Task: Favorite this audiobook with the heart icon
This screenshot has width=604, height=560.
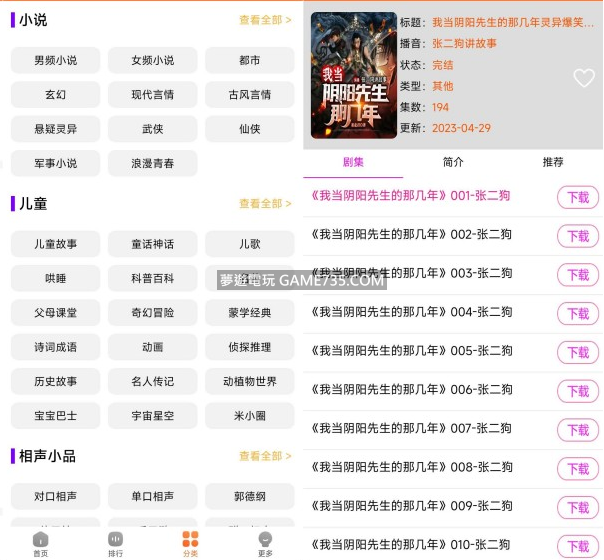Action: click(583, 78)
